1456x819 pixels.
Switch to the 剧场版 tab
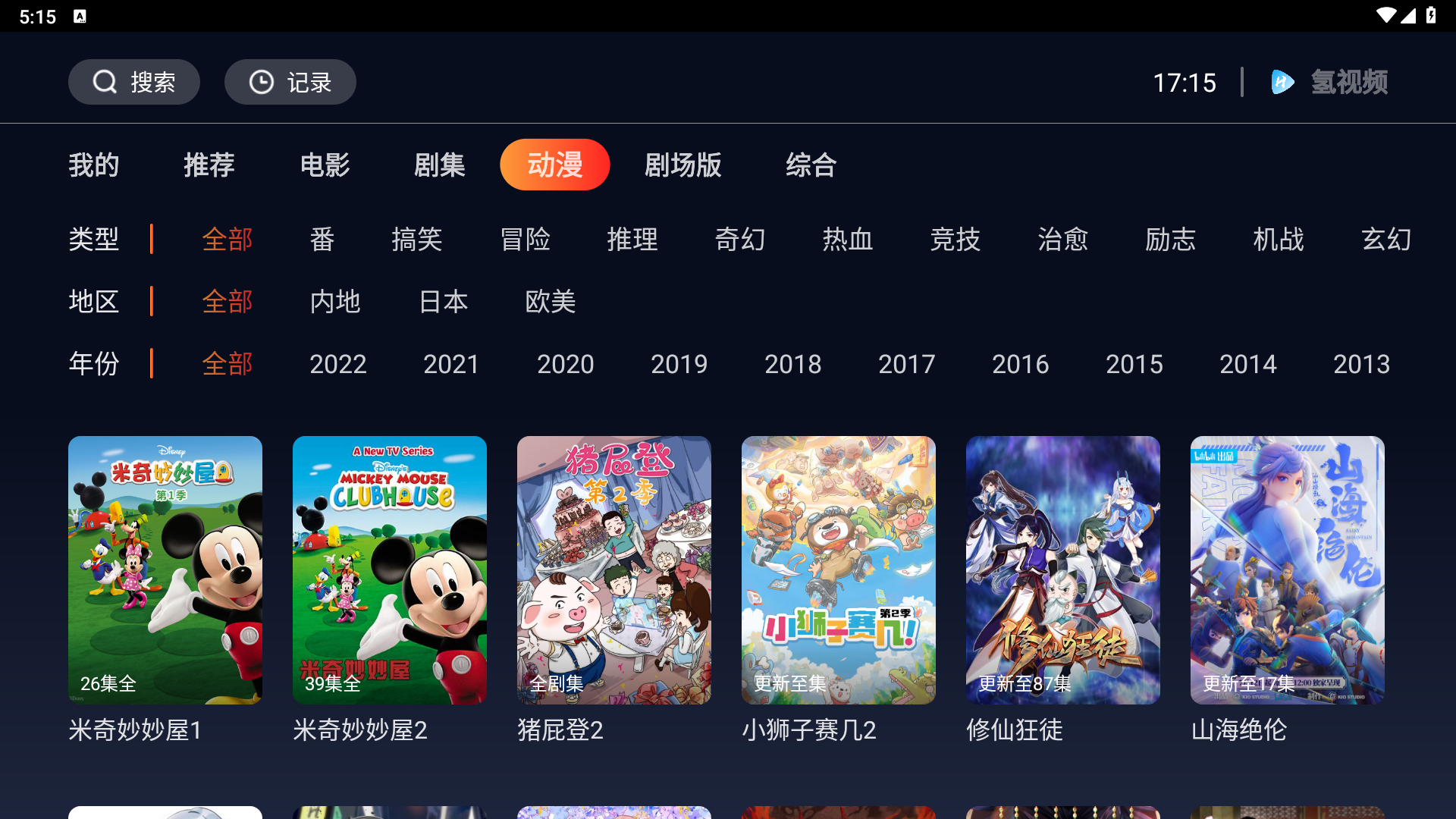(x=682, y=165)
